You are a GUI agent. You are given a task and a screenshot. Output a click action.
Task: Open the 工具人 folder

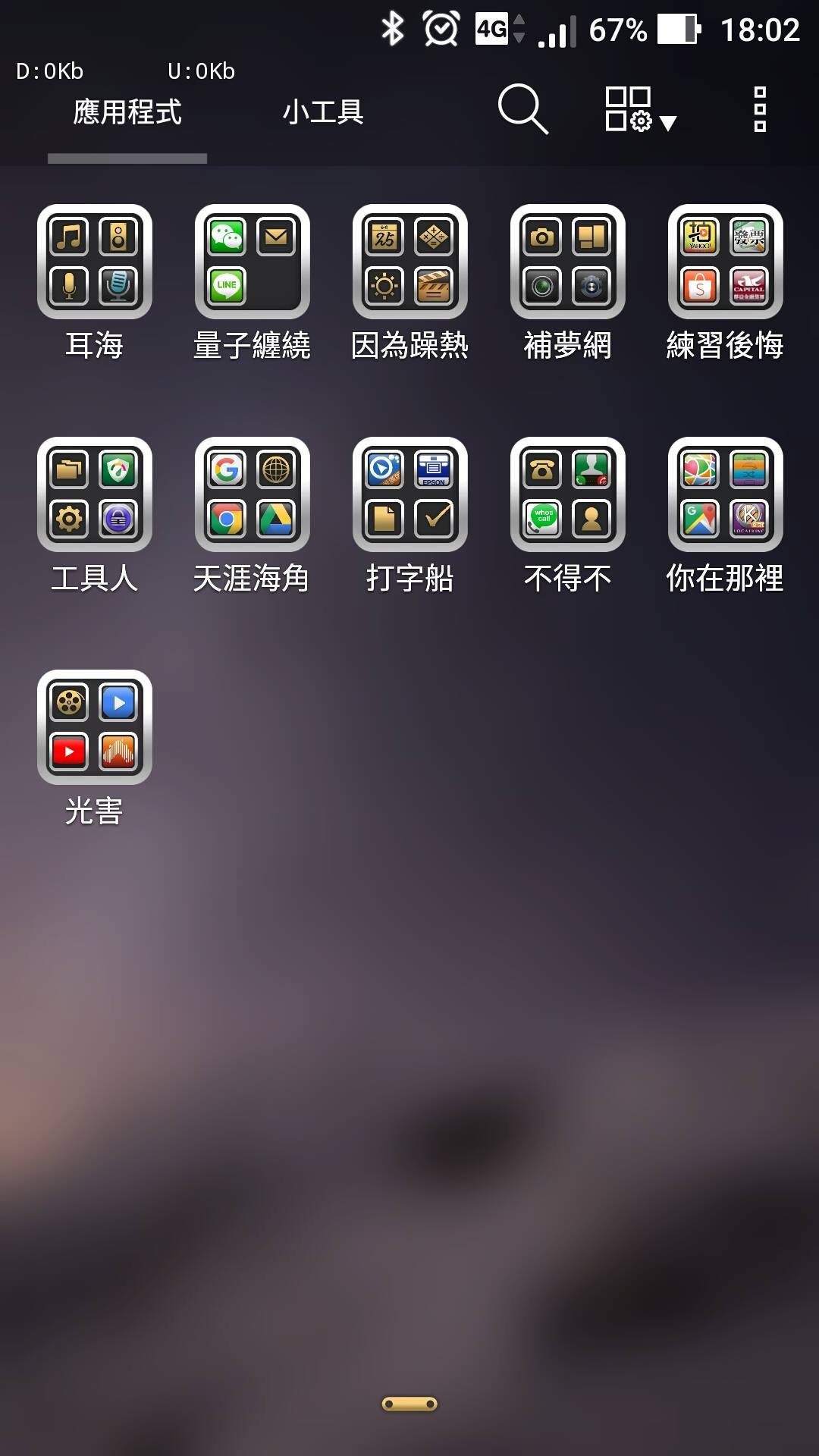[x=95, y=494]
